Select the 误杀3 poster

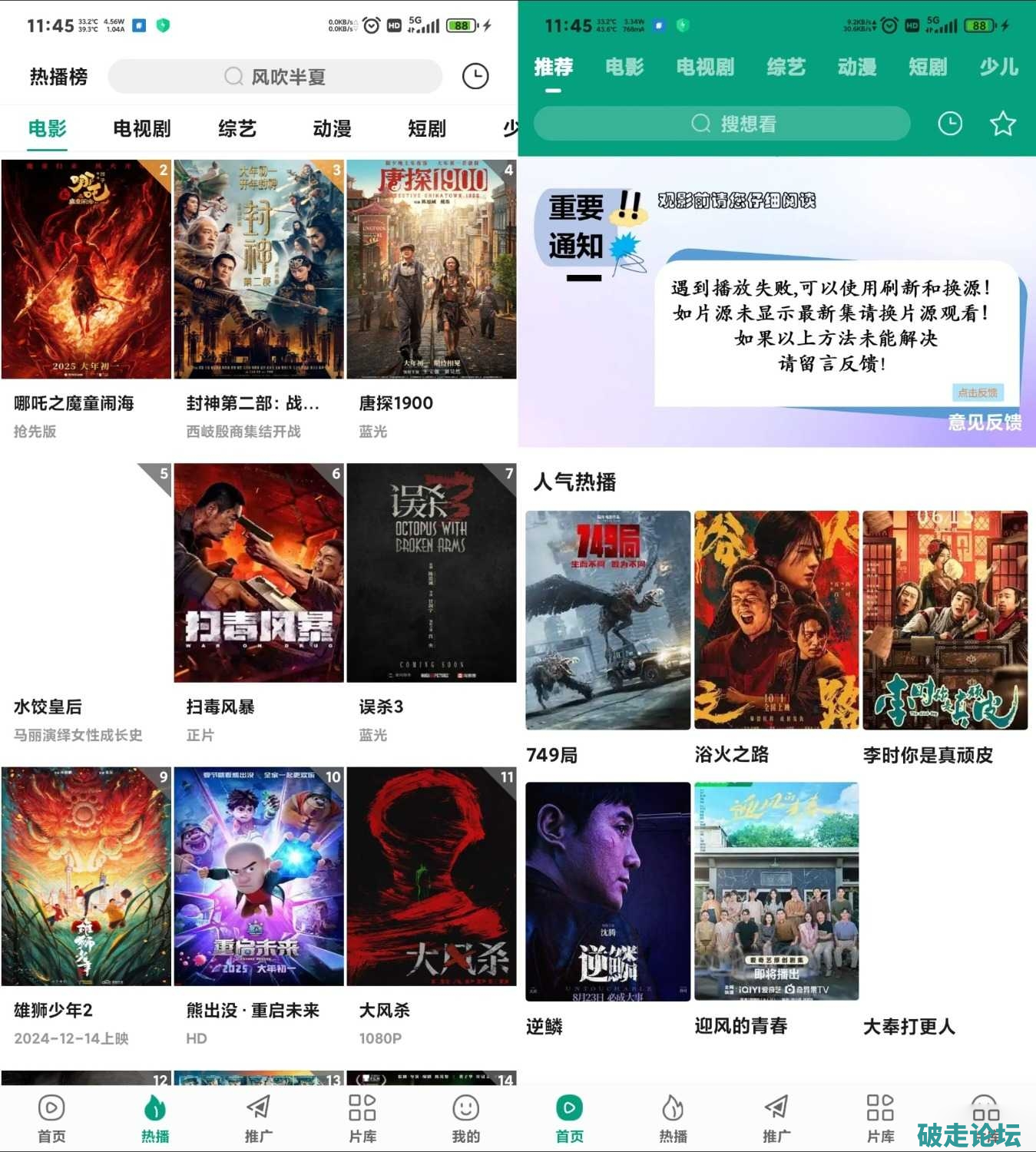(x=432, y=573)
